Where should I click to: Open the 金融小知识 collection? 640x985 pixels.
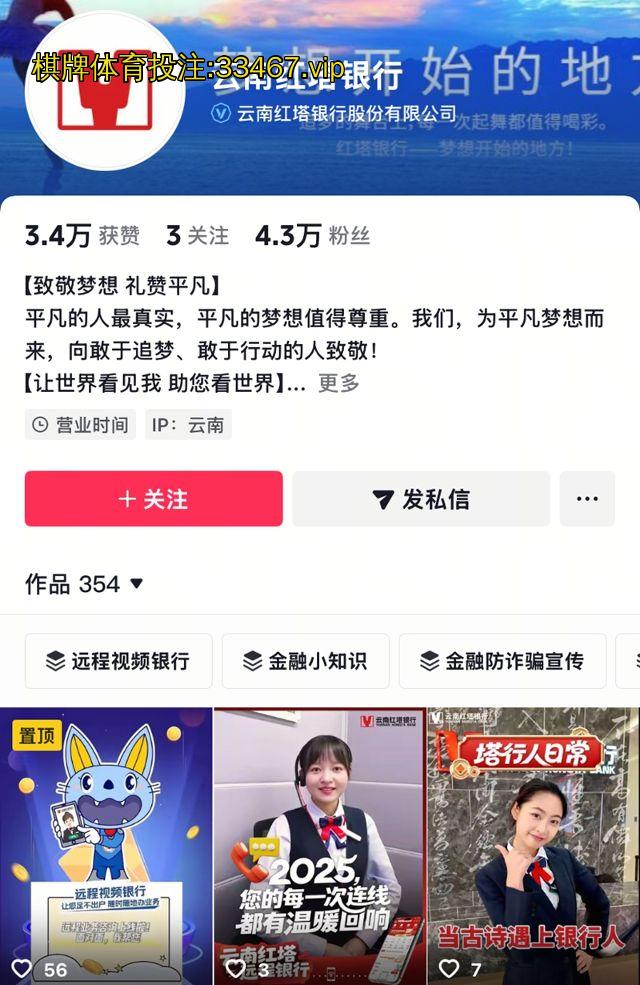305,661
